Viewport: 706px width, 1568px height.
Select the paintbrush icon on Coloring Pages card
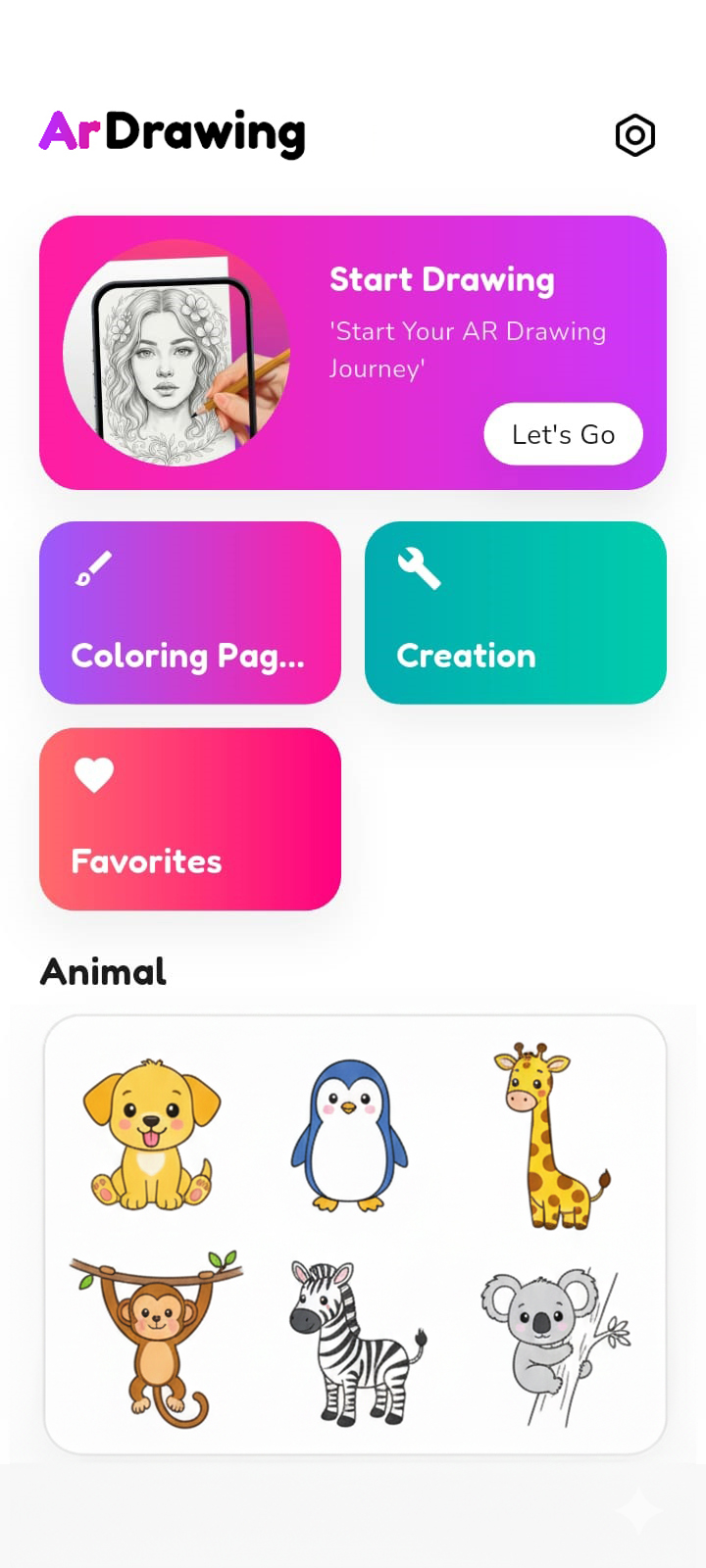pos(93,568)
